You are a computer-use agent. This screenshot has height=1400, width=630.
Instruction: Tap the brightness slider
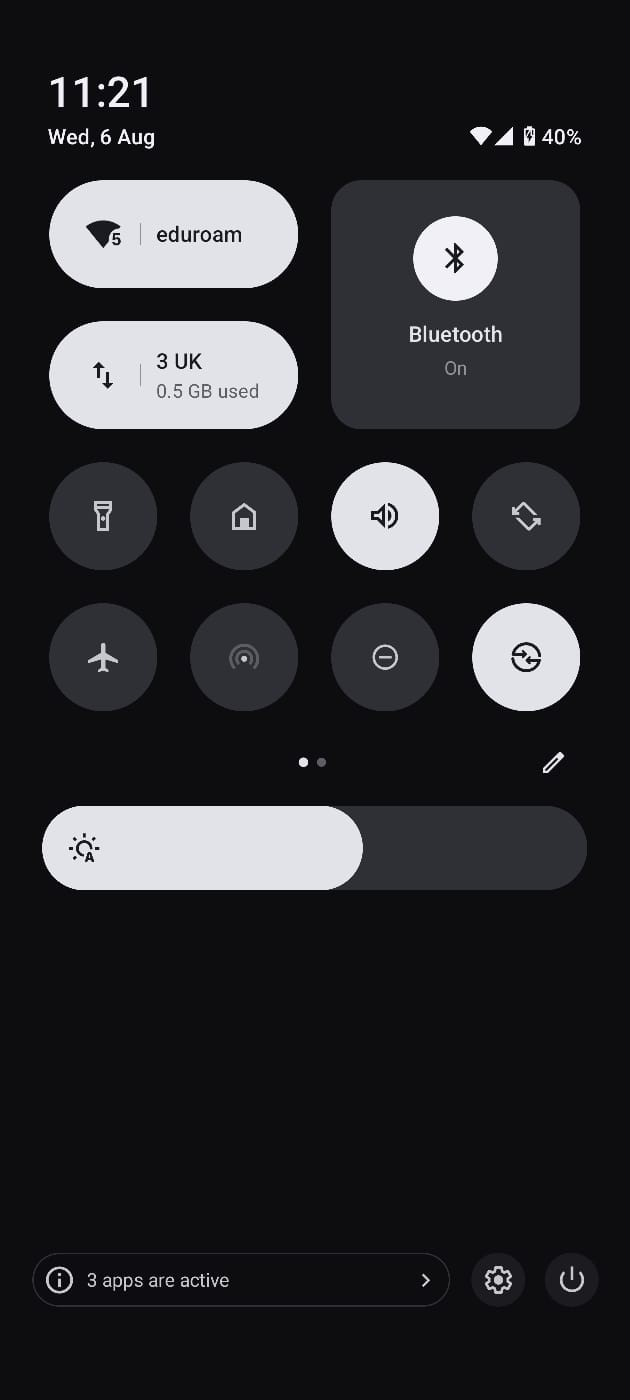314,848
